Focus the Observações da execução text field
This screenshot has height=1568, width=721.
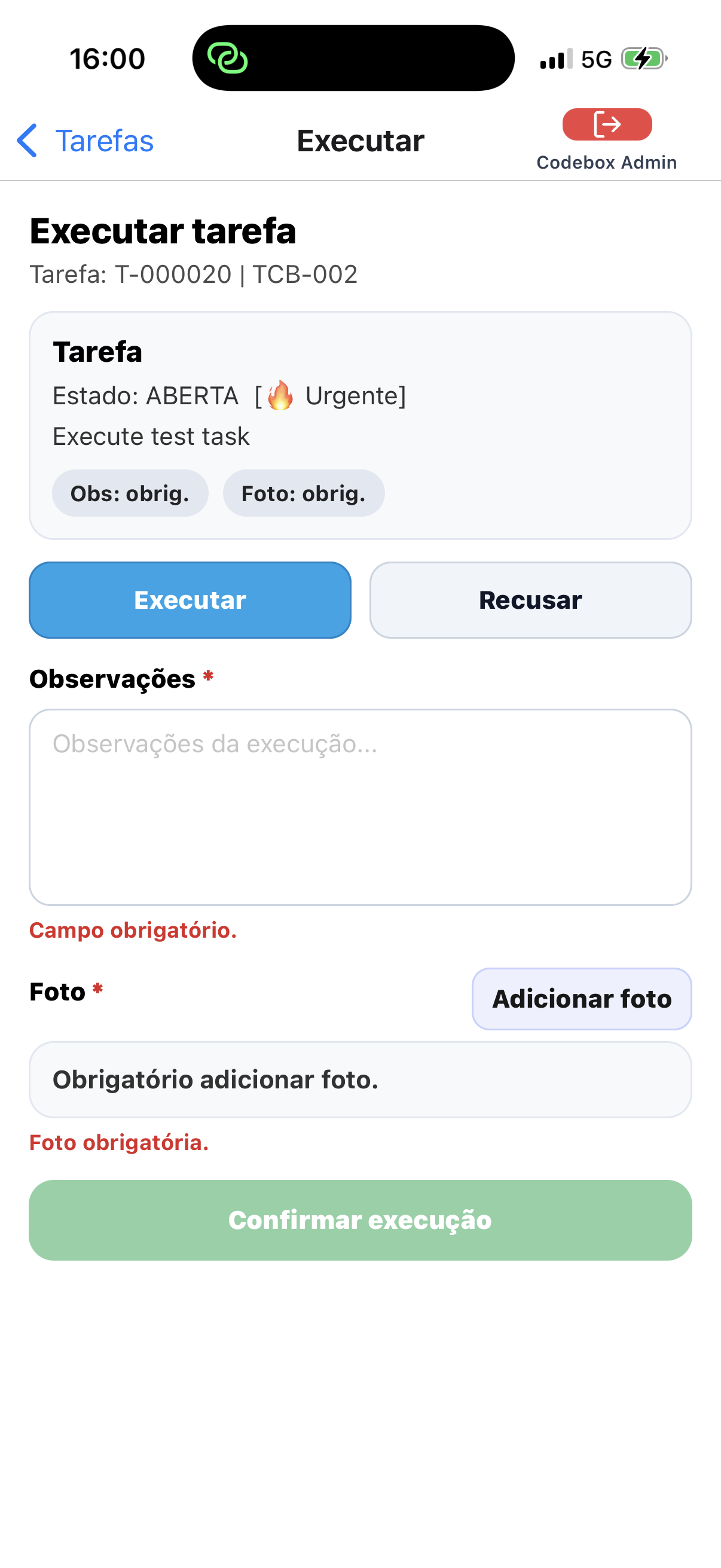coord(360,810)
